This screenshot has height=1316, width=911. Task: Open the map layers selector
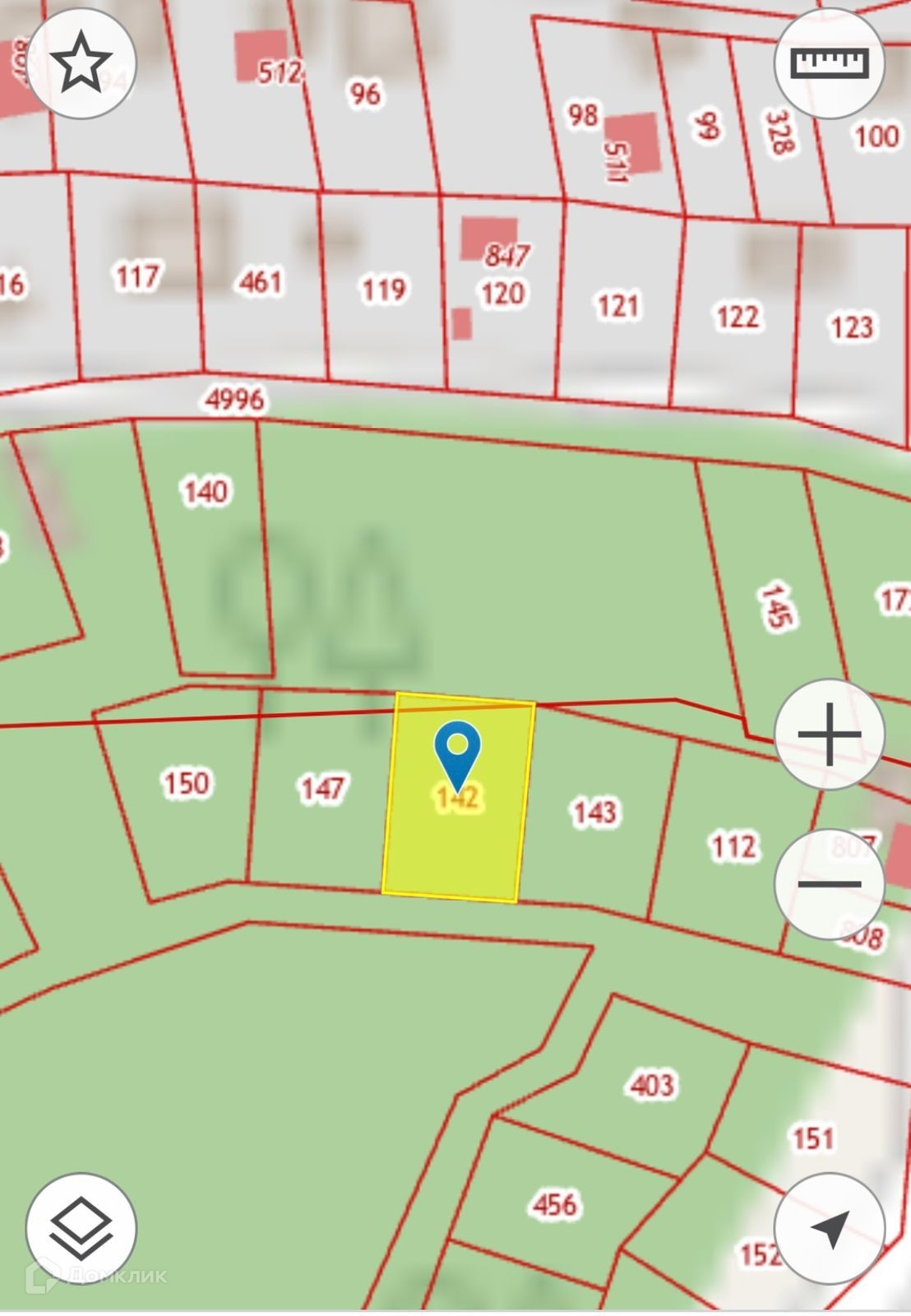[x=81, y=1228]
